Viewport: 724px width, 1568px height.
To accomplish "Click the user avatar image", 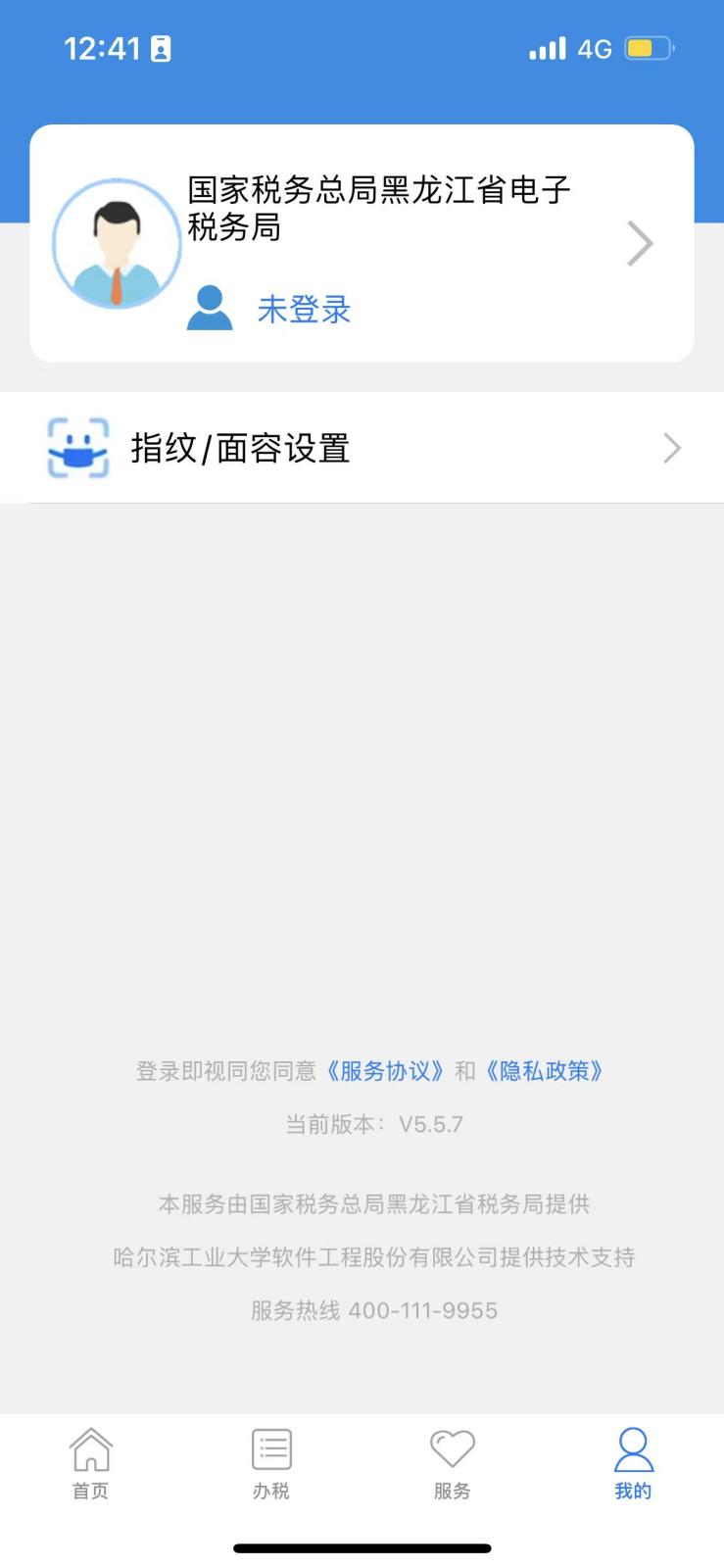I will coord(117,243).
